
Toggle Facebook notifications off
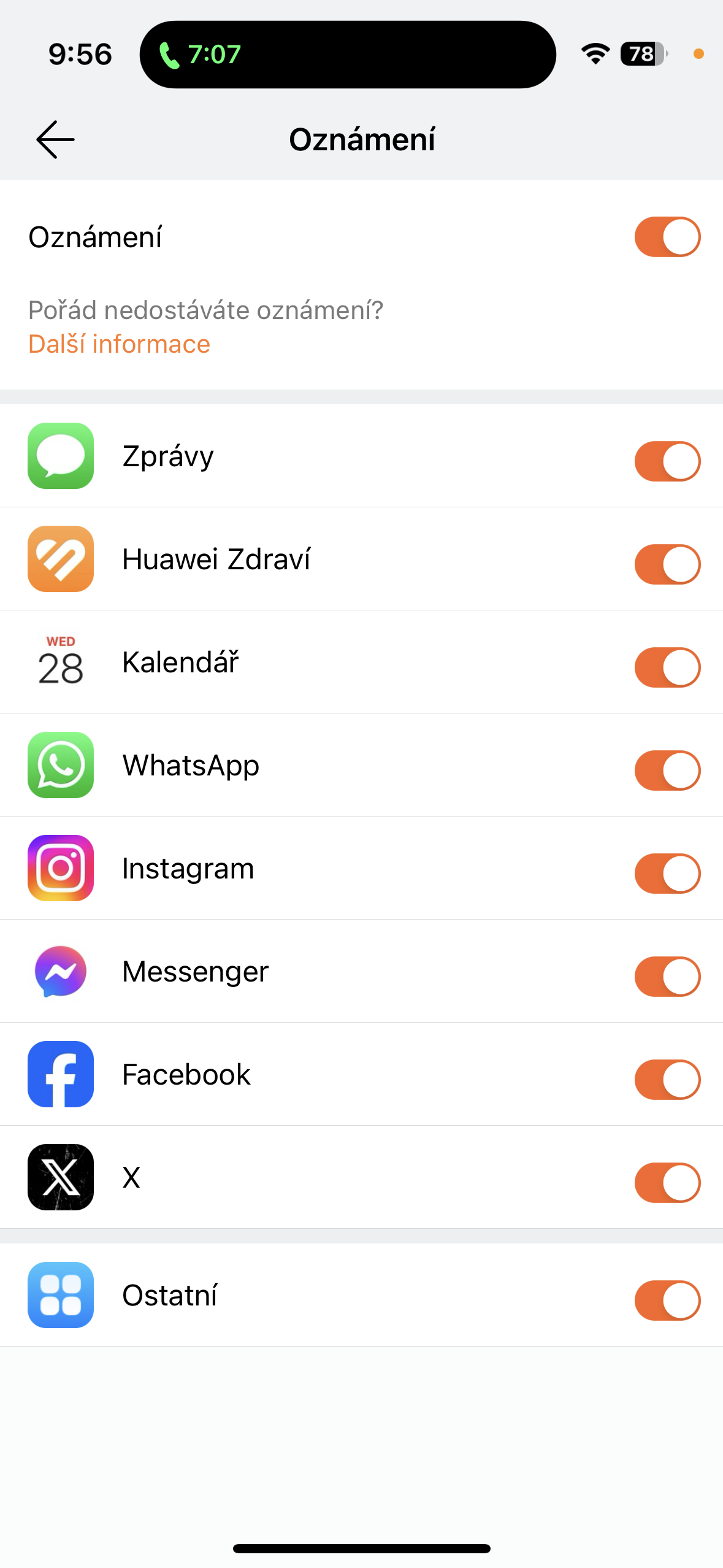coord(667,1079)
